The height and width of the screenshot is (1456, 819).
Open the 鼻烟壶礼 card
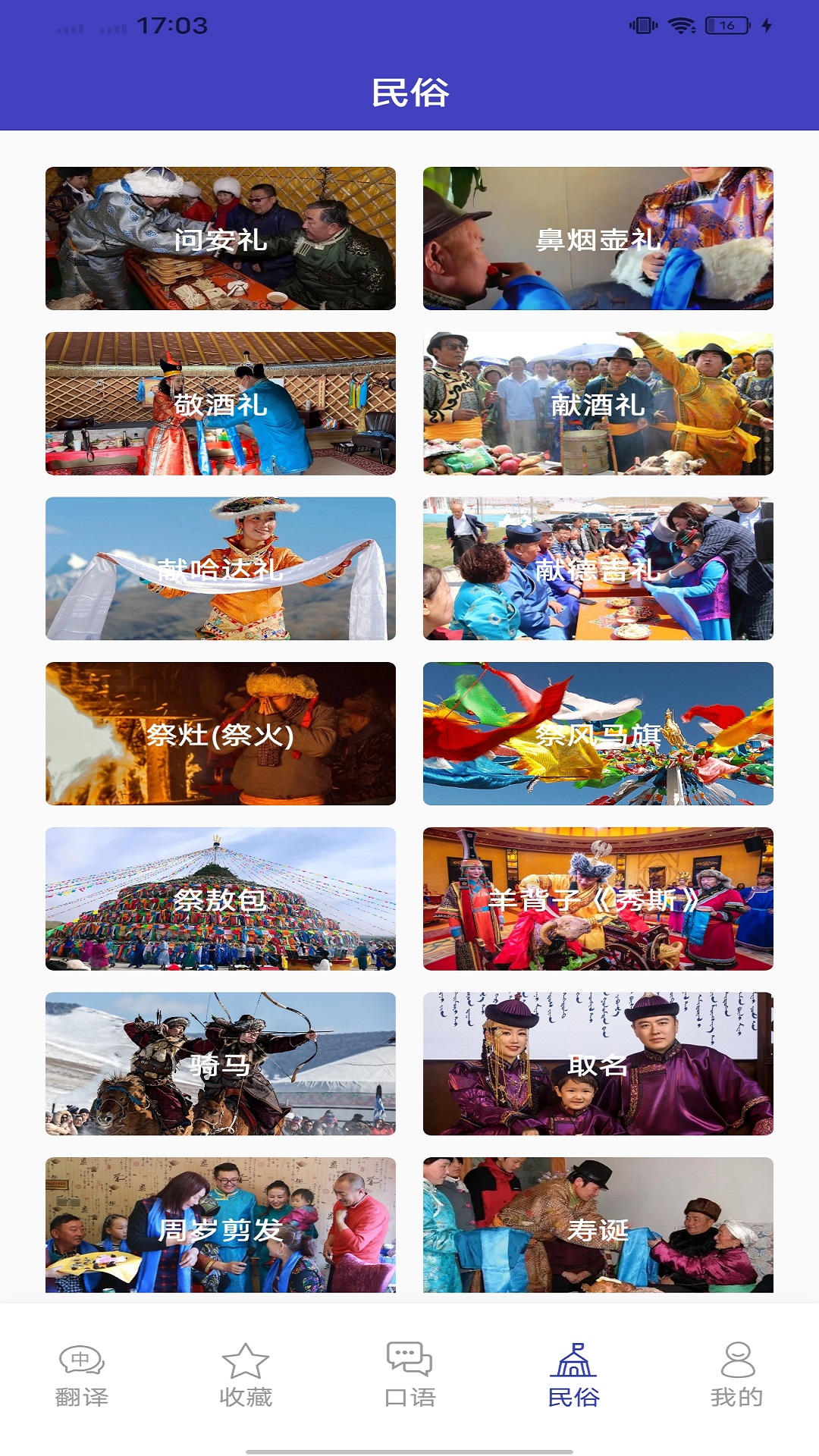(x=598, y=238)
